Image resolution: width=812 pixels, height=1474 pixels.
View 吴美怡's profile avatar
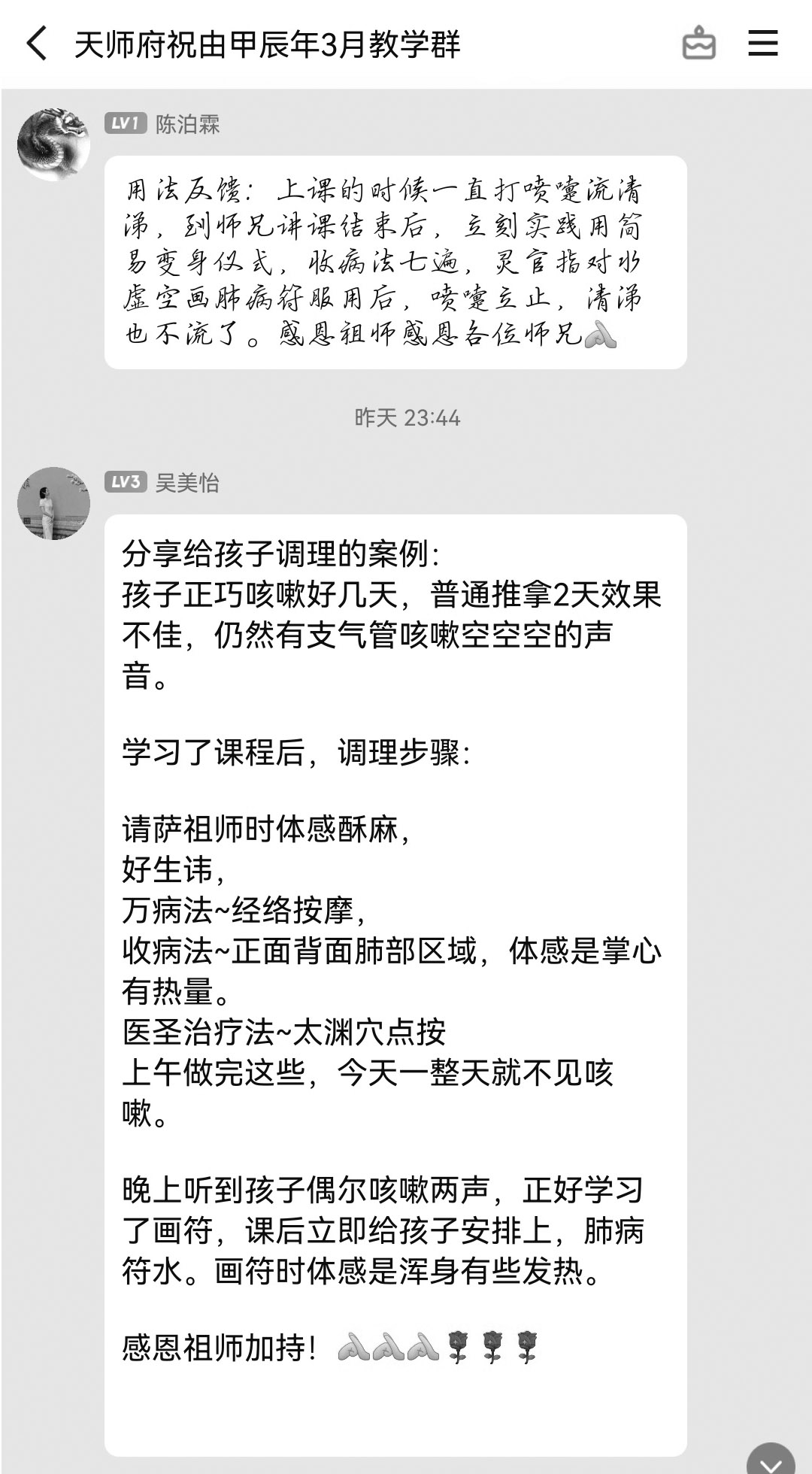(x=53, y=503)
